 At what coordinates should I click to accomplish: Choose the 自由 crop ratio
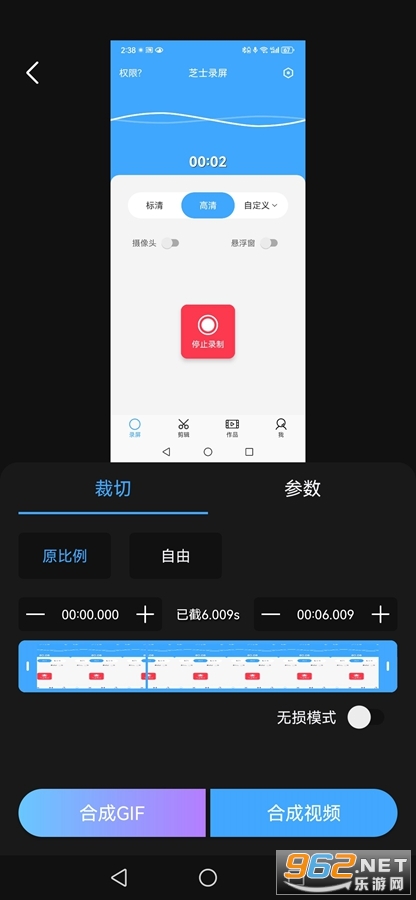[176, 556]
